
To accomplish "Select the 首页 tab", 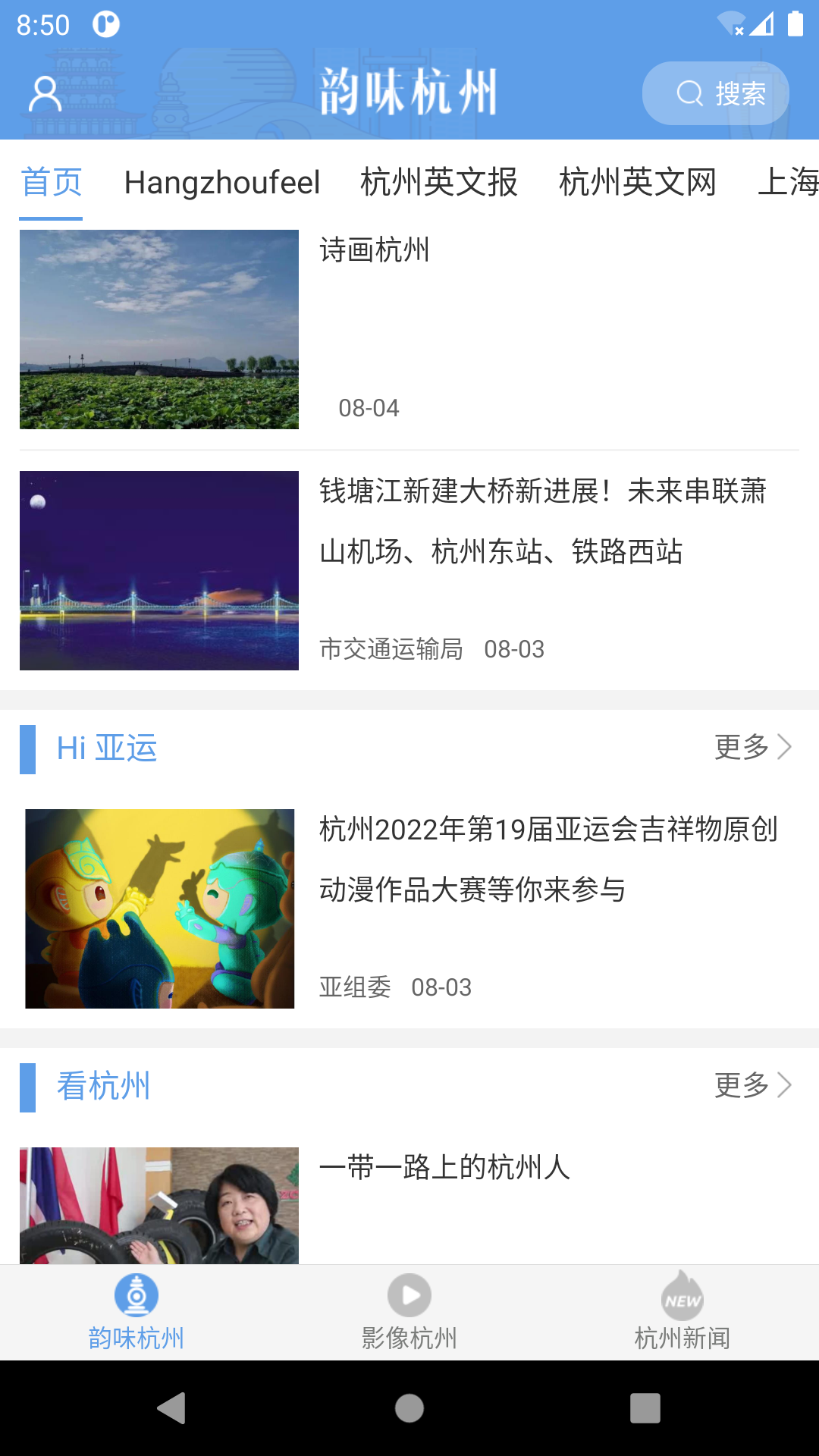I will [51, 183].
